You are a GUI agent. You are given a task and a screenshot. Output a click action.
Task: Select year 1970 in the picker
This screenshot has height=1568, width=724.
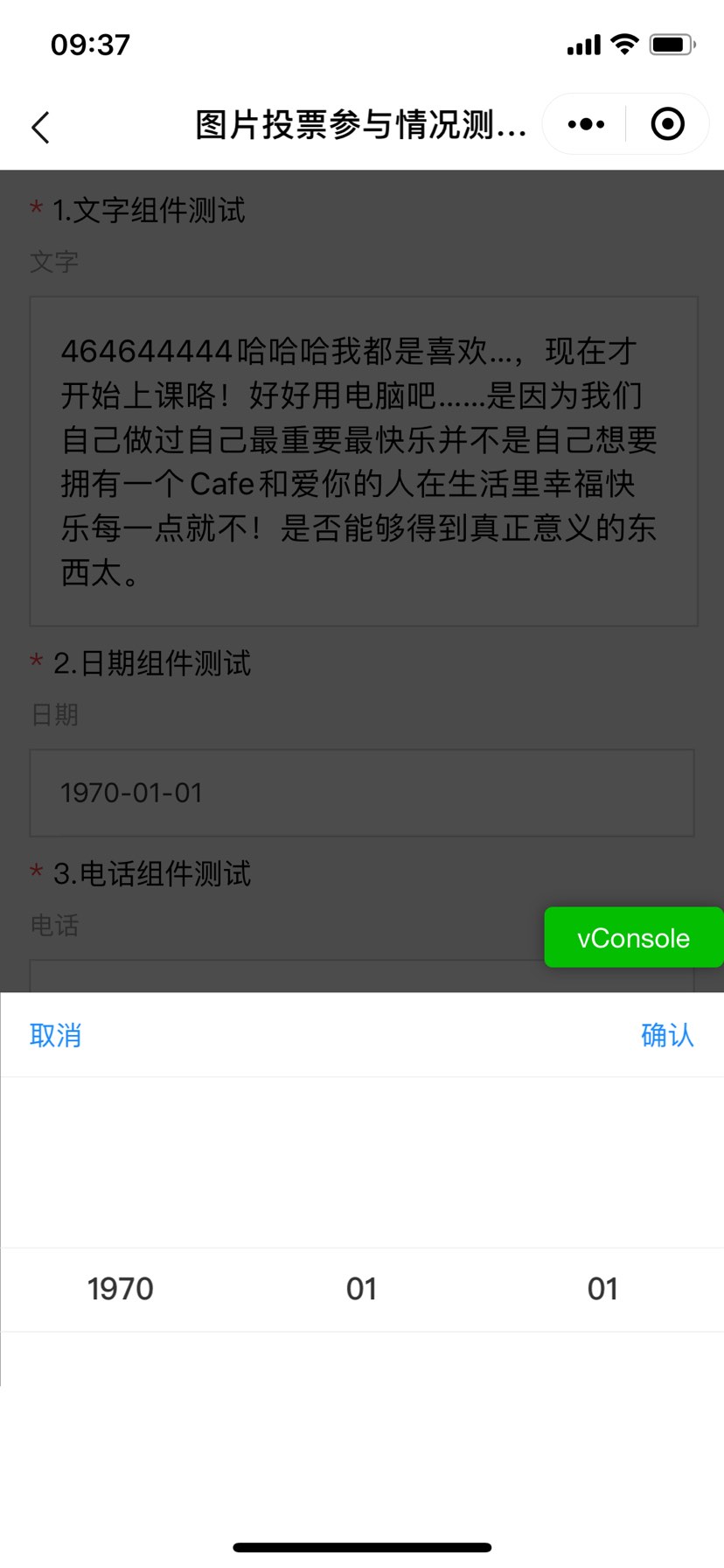[121, 1289]
